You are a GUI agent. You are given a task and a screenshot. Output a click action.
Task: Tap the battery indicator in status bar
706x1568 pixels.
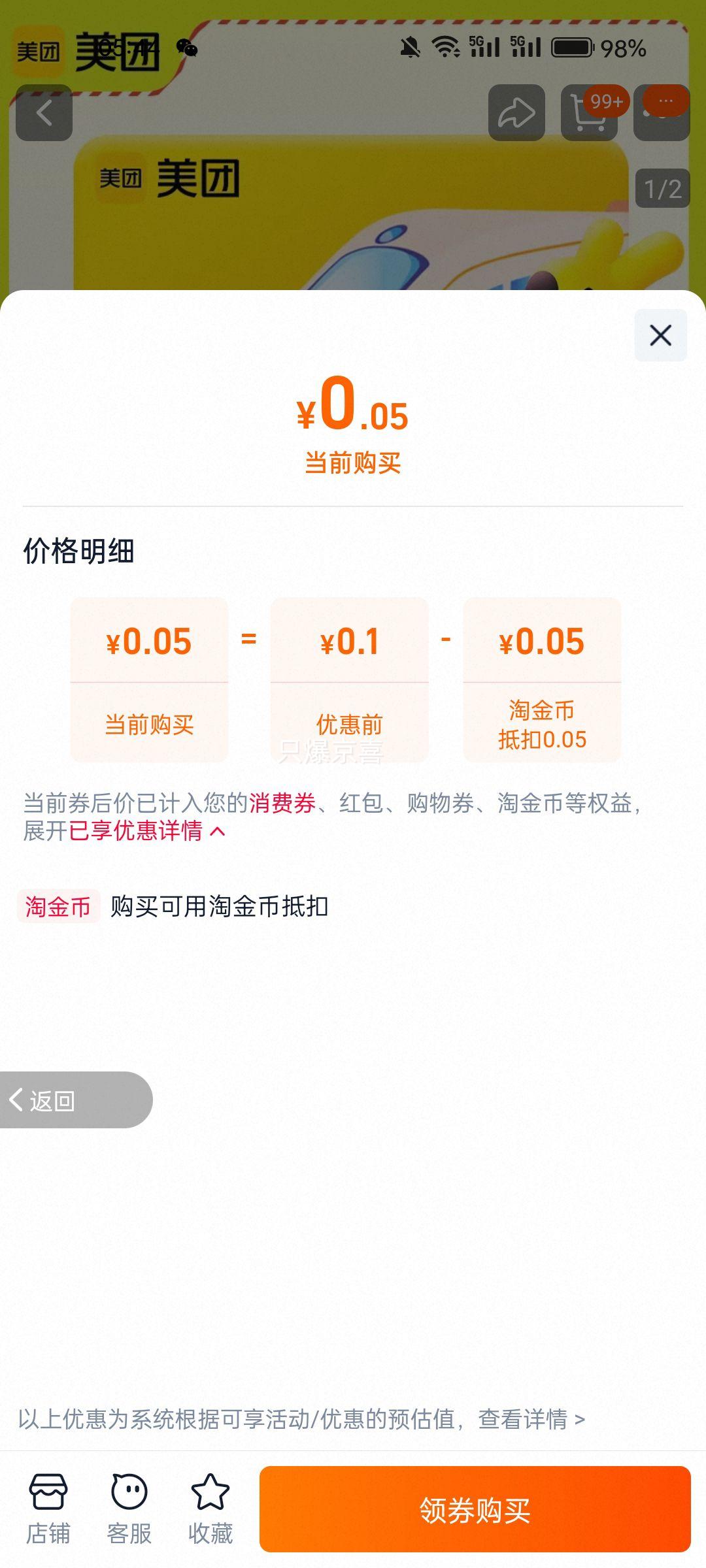tap(572, 48)
